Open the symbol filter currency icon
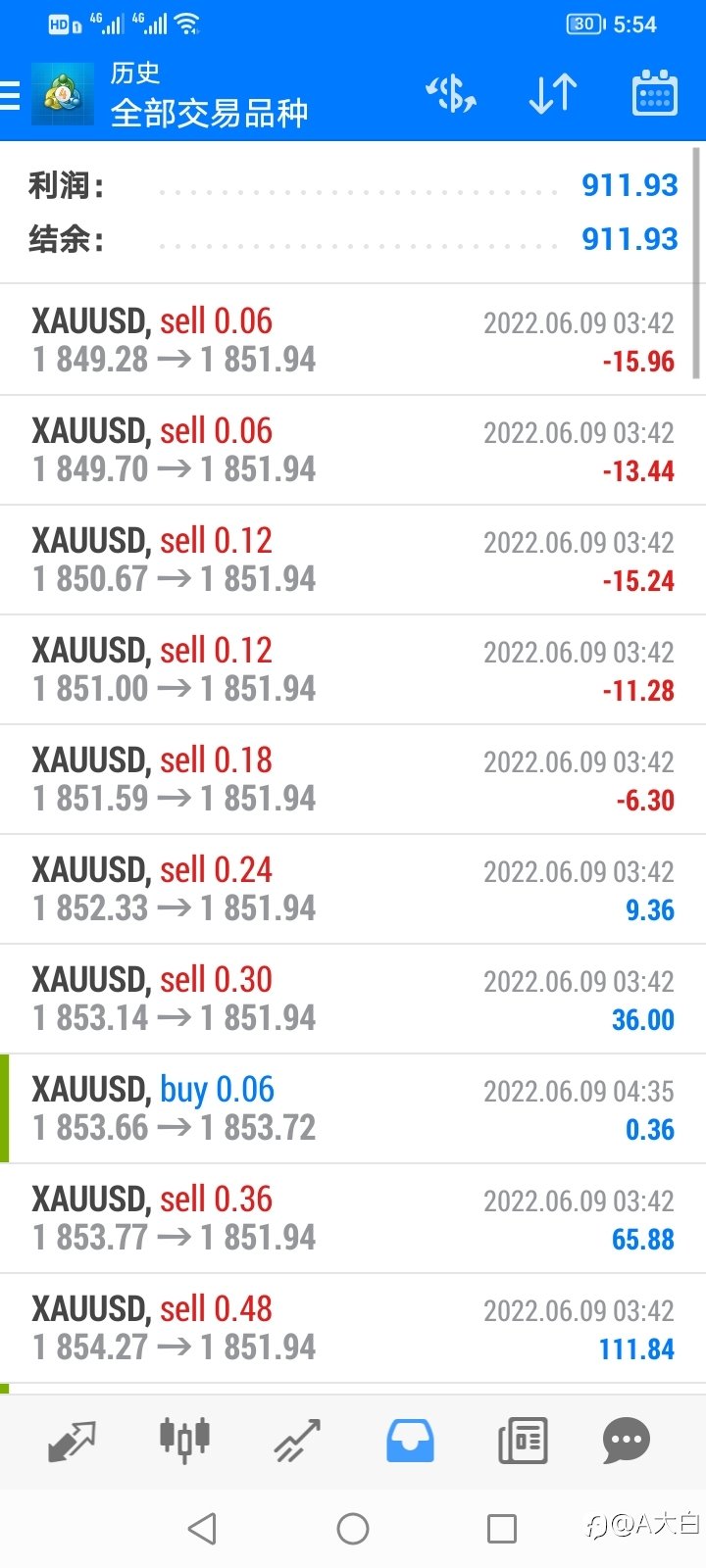The image size is (706, 1568). tap(451, 94)
